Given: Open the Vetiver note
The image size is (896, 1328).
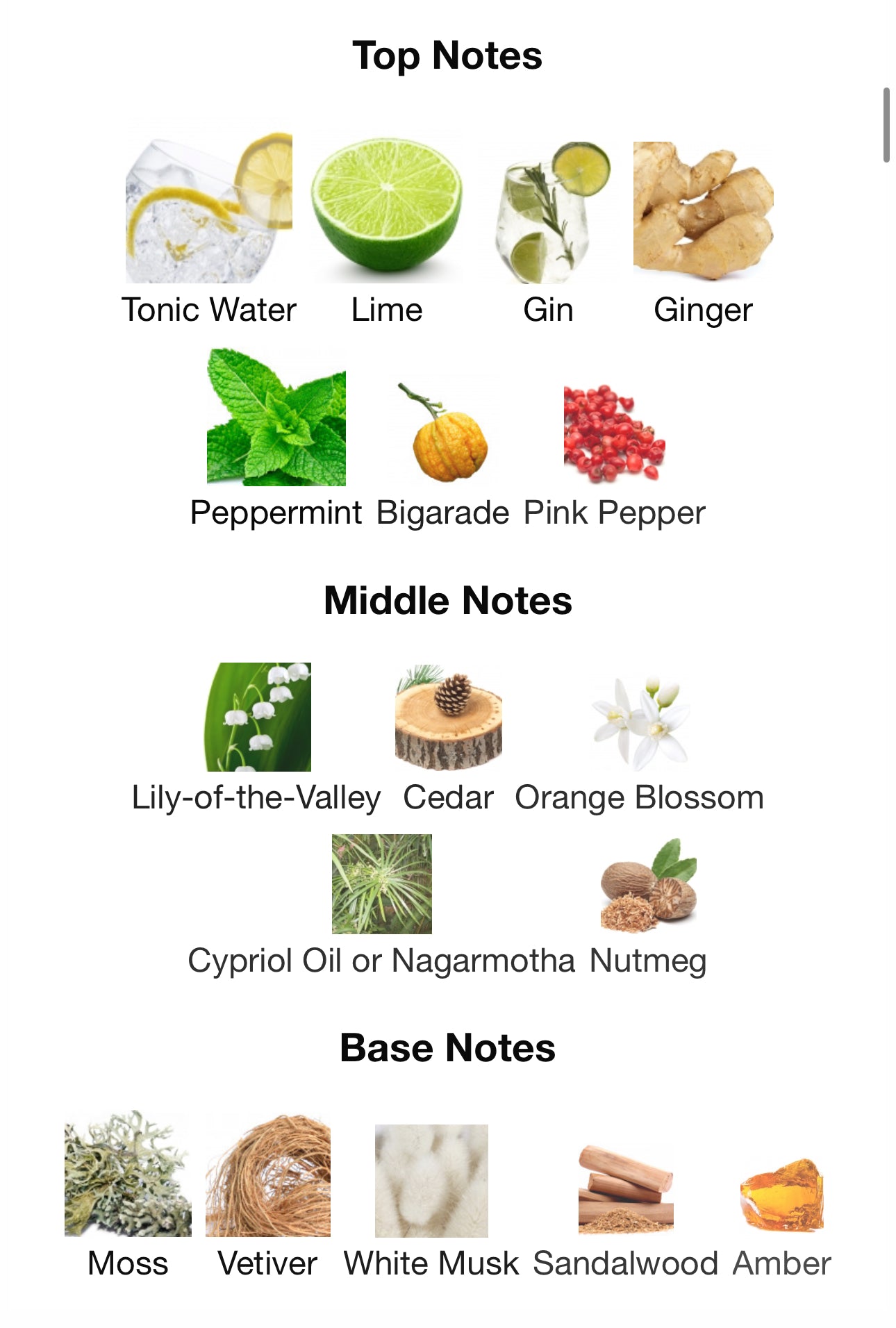Looking at the screenshot, I should click(268, 1175).
